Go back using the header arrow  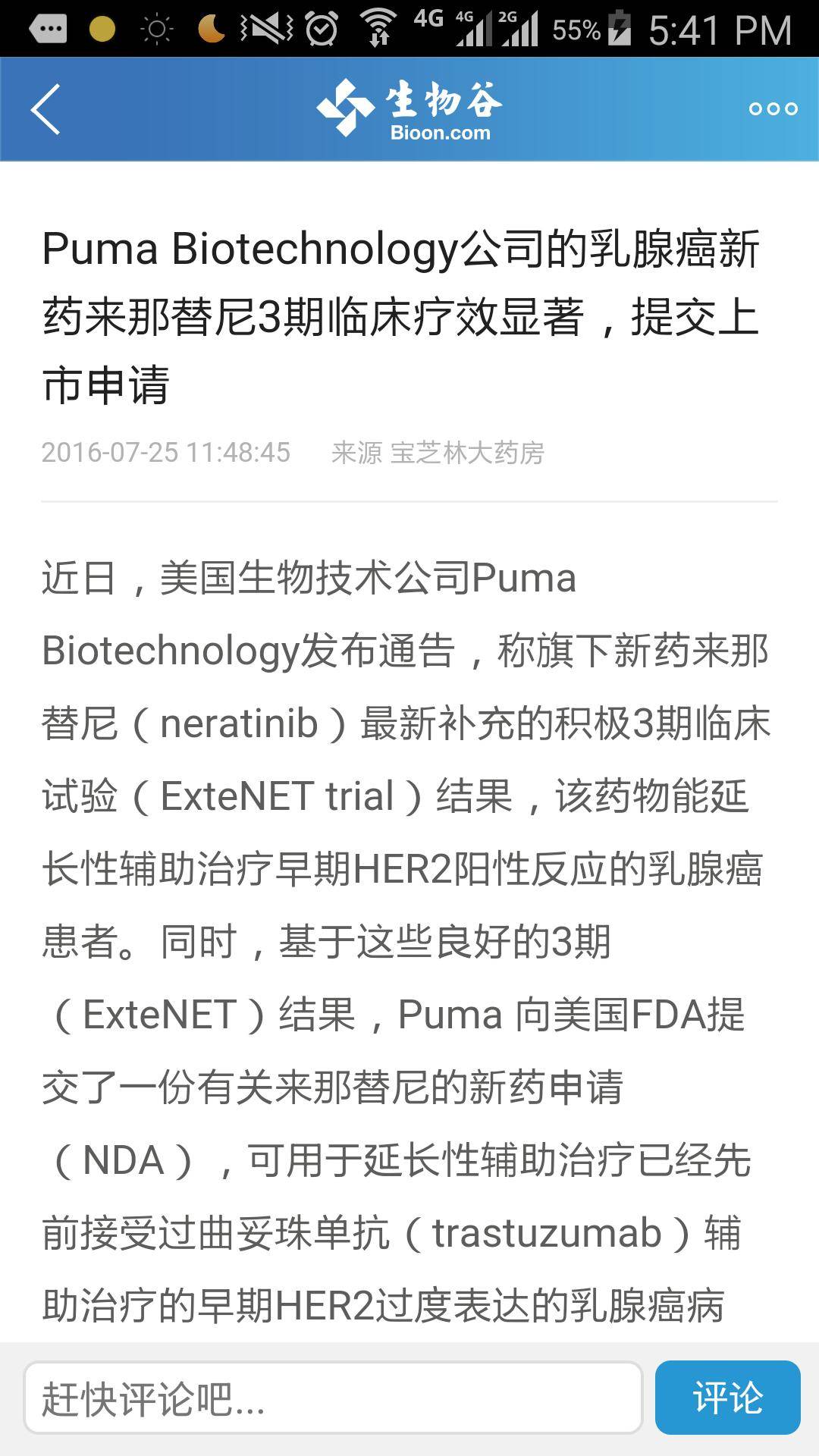click(x=45, y=109)
